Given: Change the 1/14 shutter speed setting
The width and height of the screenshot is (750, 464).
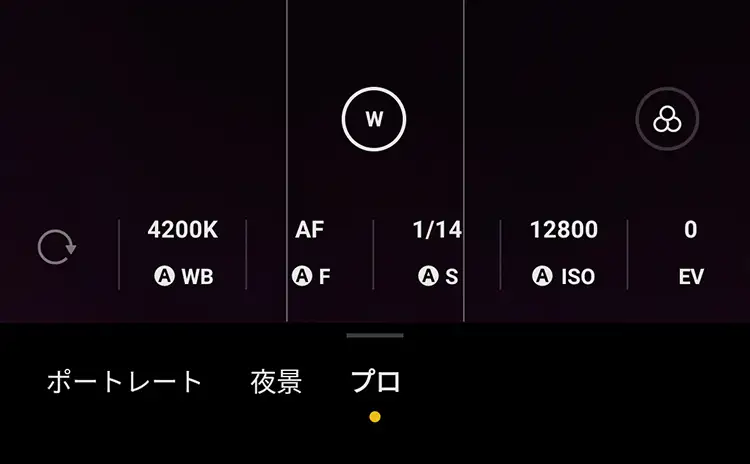Looking at the screenshot, I should [437, 253].
